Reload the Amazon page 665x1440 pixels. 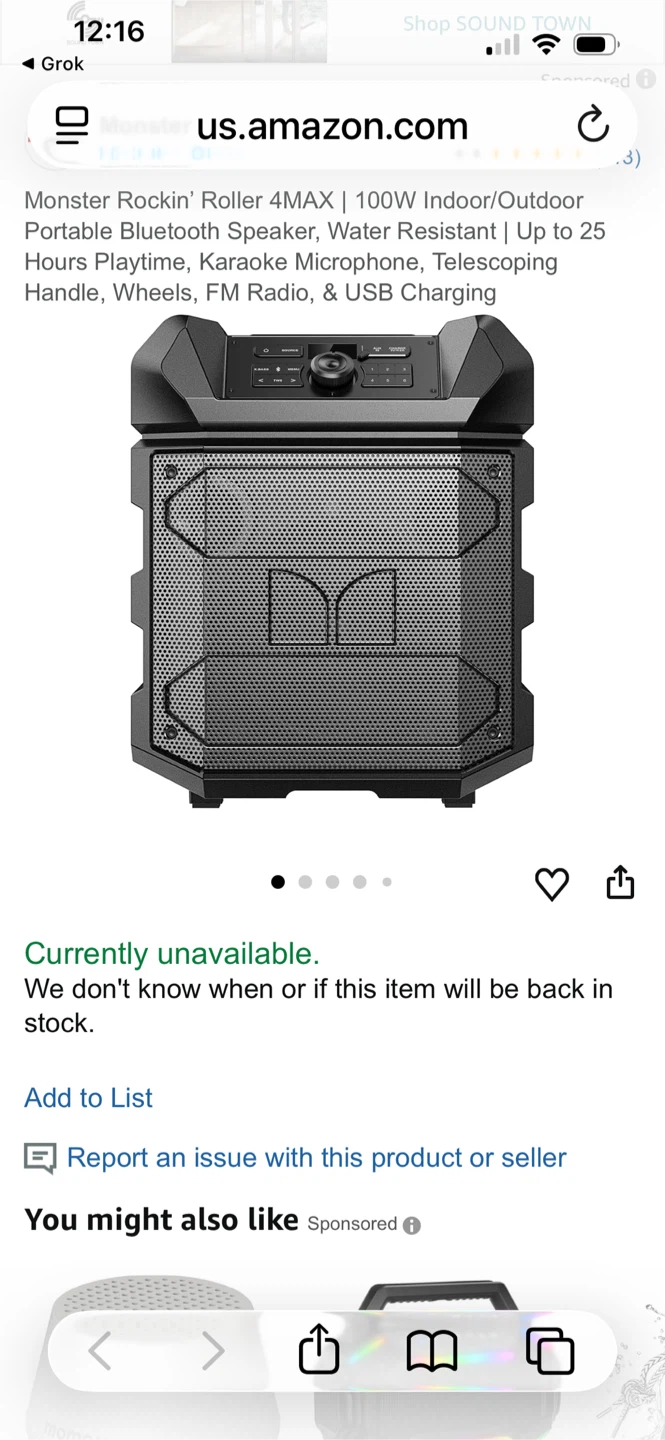point(593,125)
